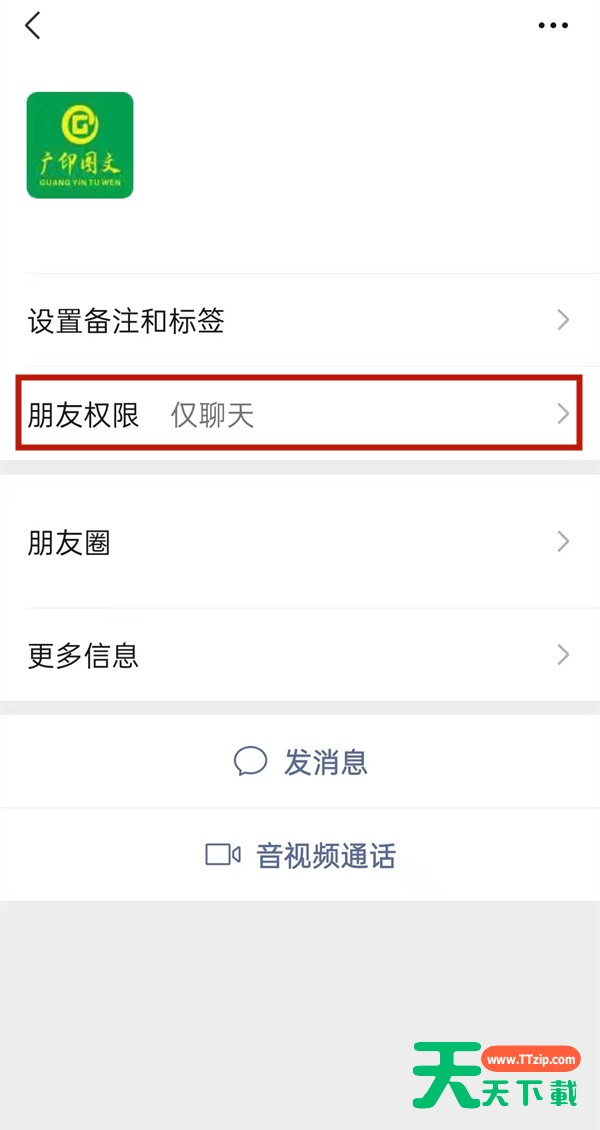The image size is (600, 1130).
Task: Go back using the top-left arrow
Action: click(32, 25)
